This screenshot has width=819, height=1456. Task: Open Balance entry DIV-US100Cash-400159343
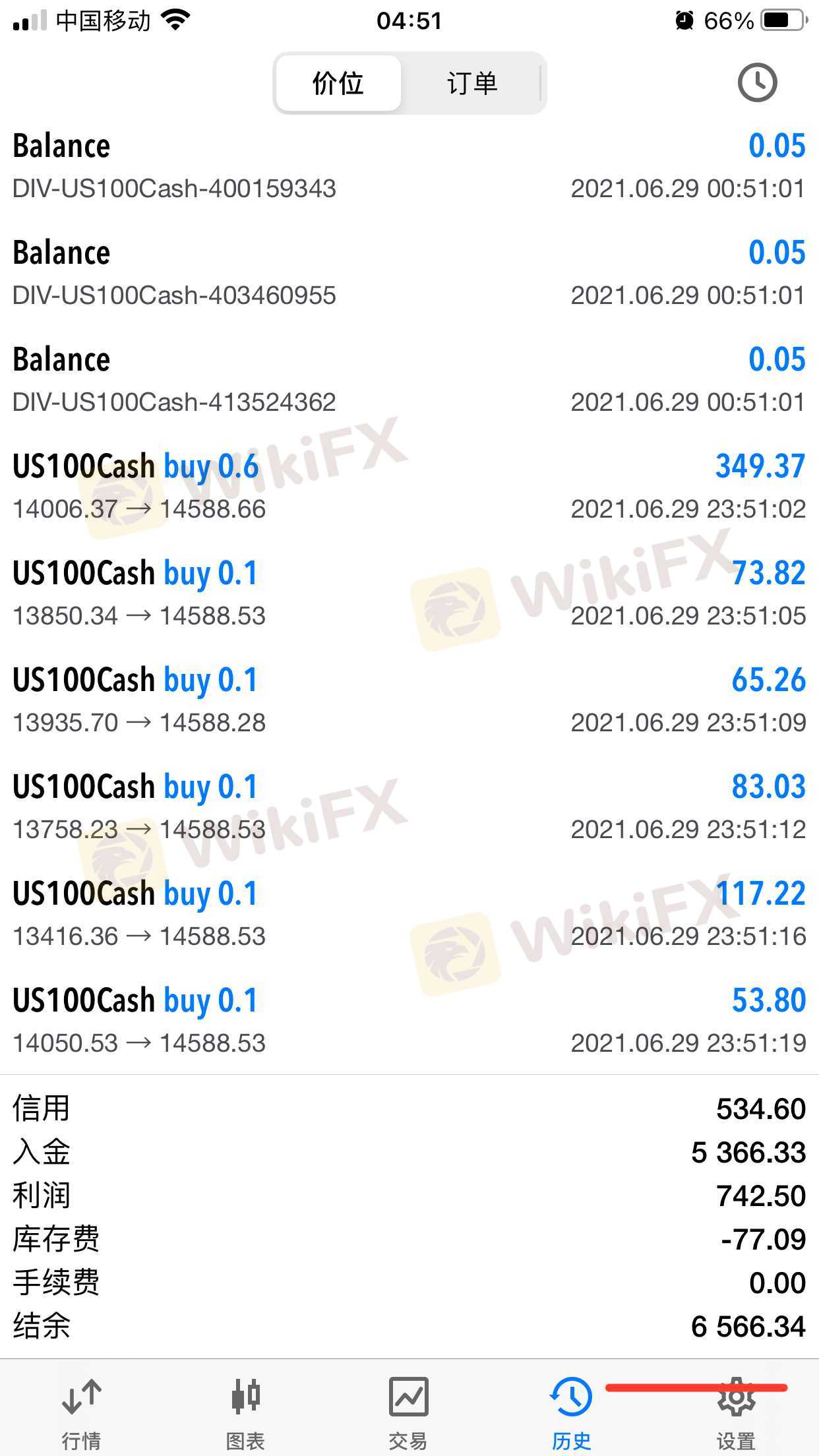click(x=409, y=166)
